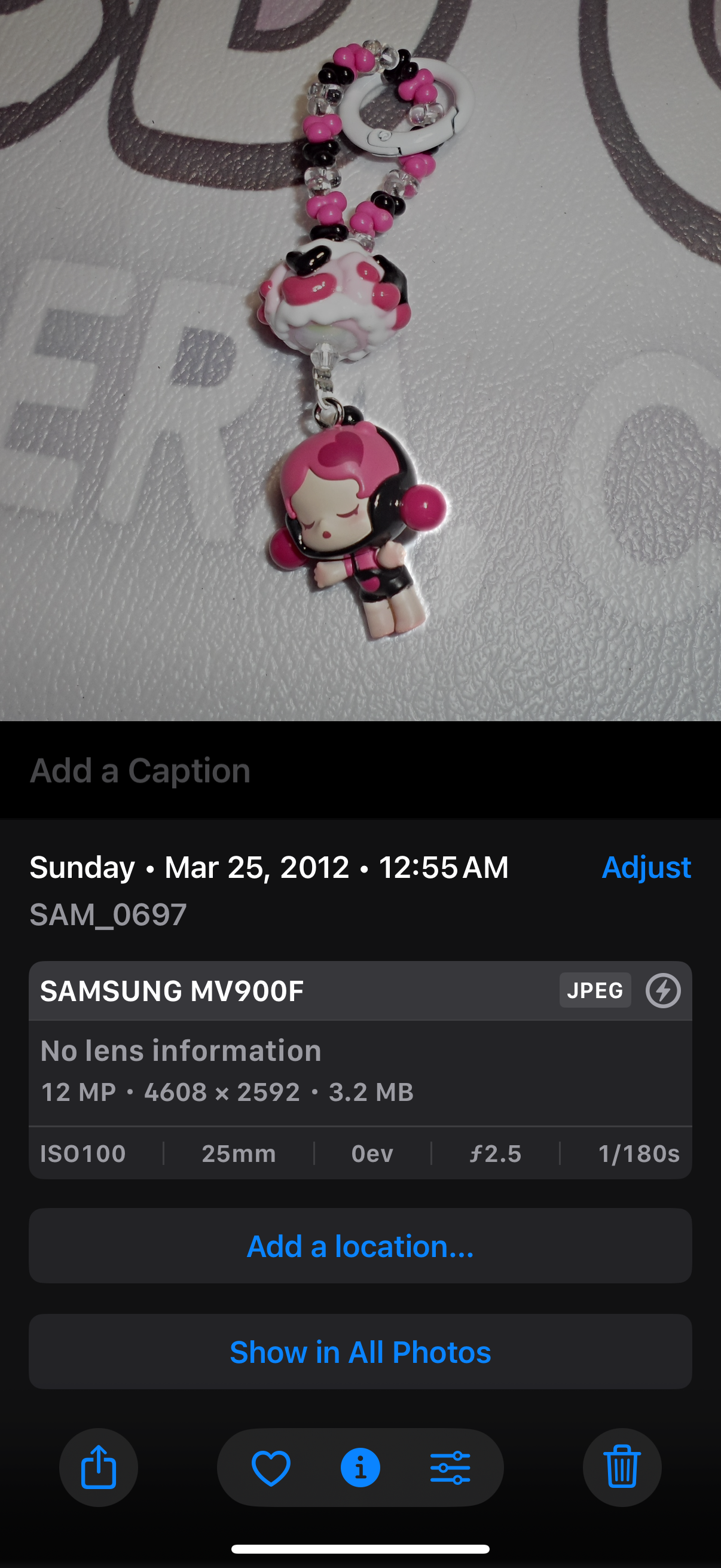
Task: Adjust the photo date and time
Action: click(646, 867)
